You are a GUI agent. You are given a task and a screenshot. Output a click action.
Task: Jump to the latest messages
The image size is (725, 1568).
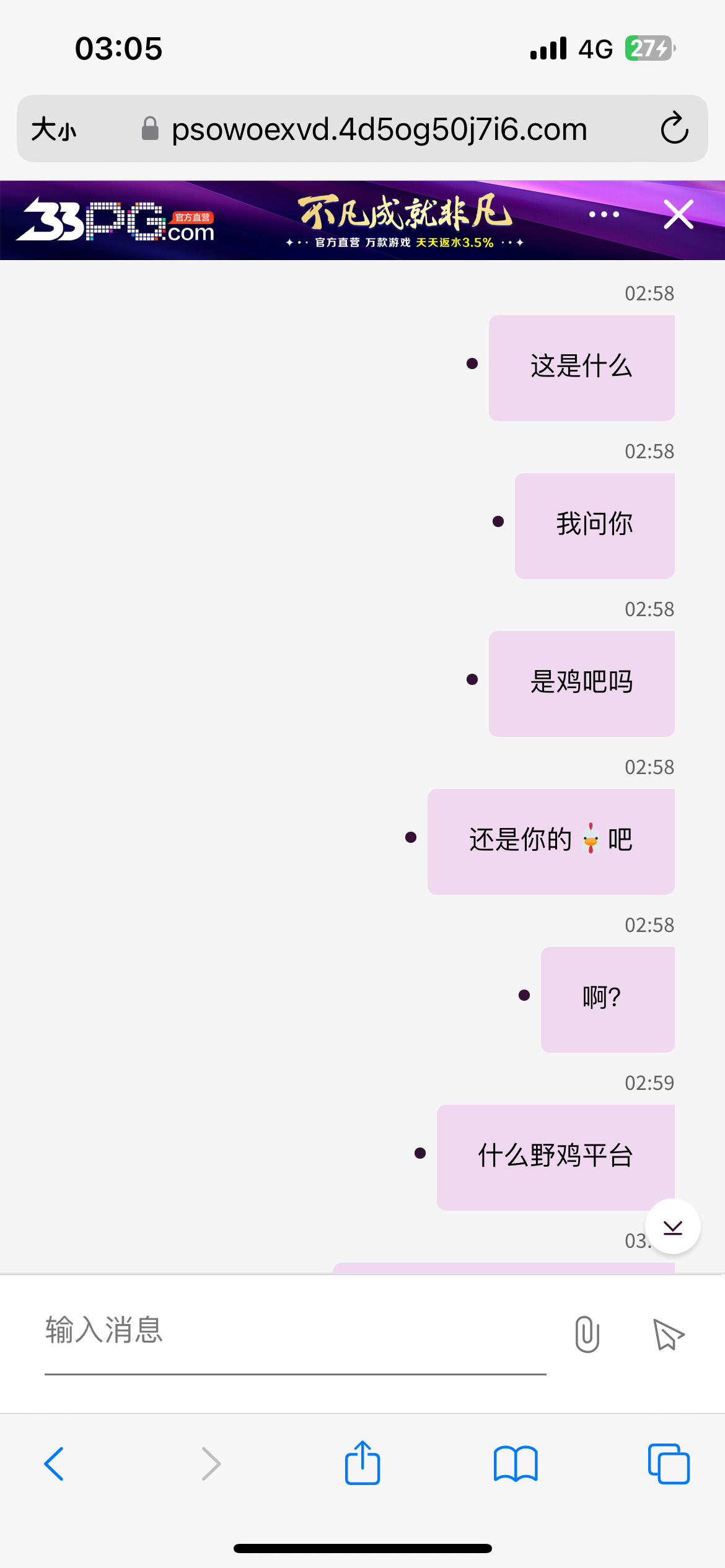click(672, 1227)
